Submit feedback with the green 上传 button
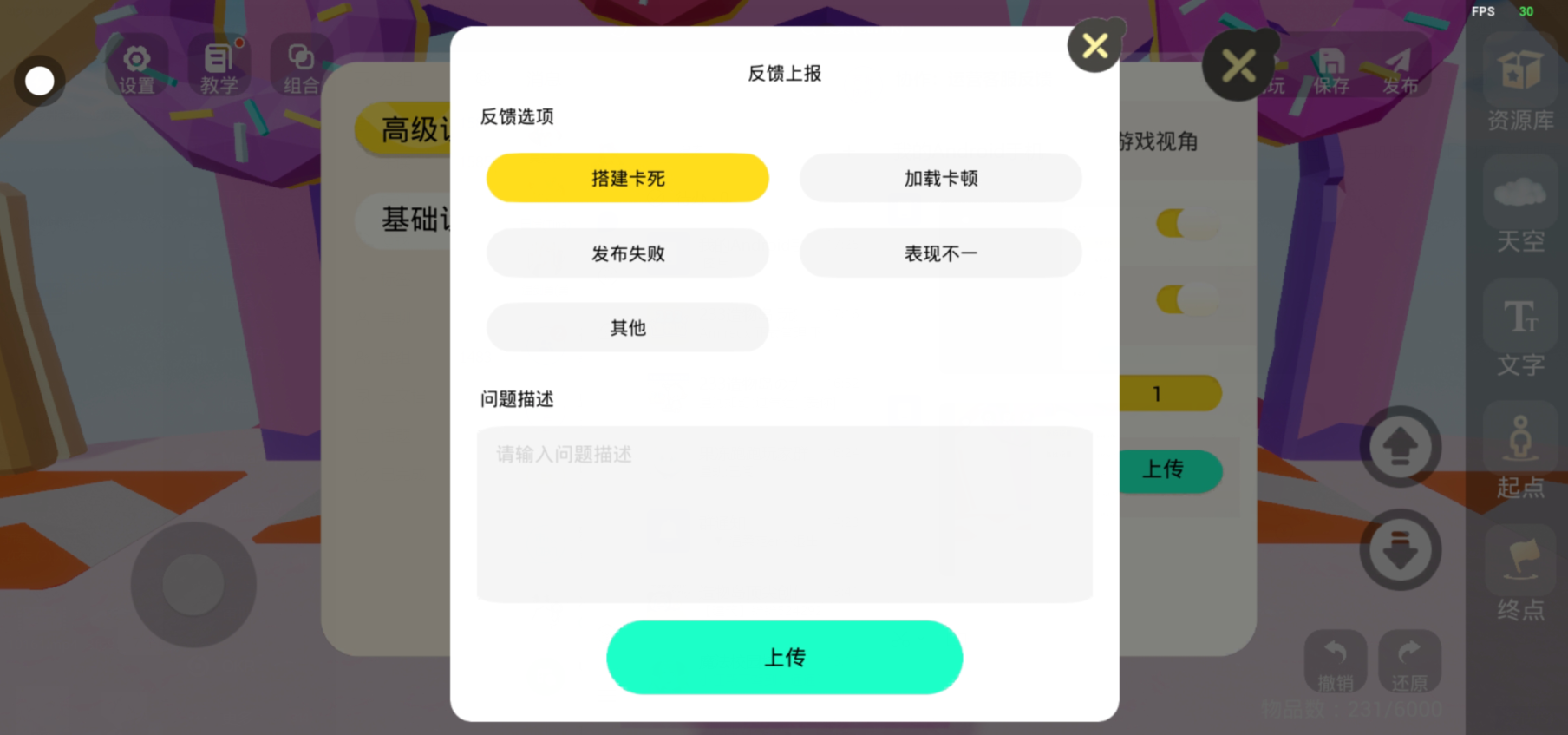Image resolution: width=1568 pixels, height=735 pixels. (784, 657)
